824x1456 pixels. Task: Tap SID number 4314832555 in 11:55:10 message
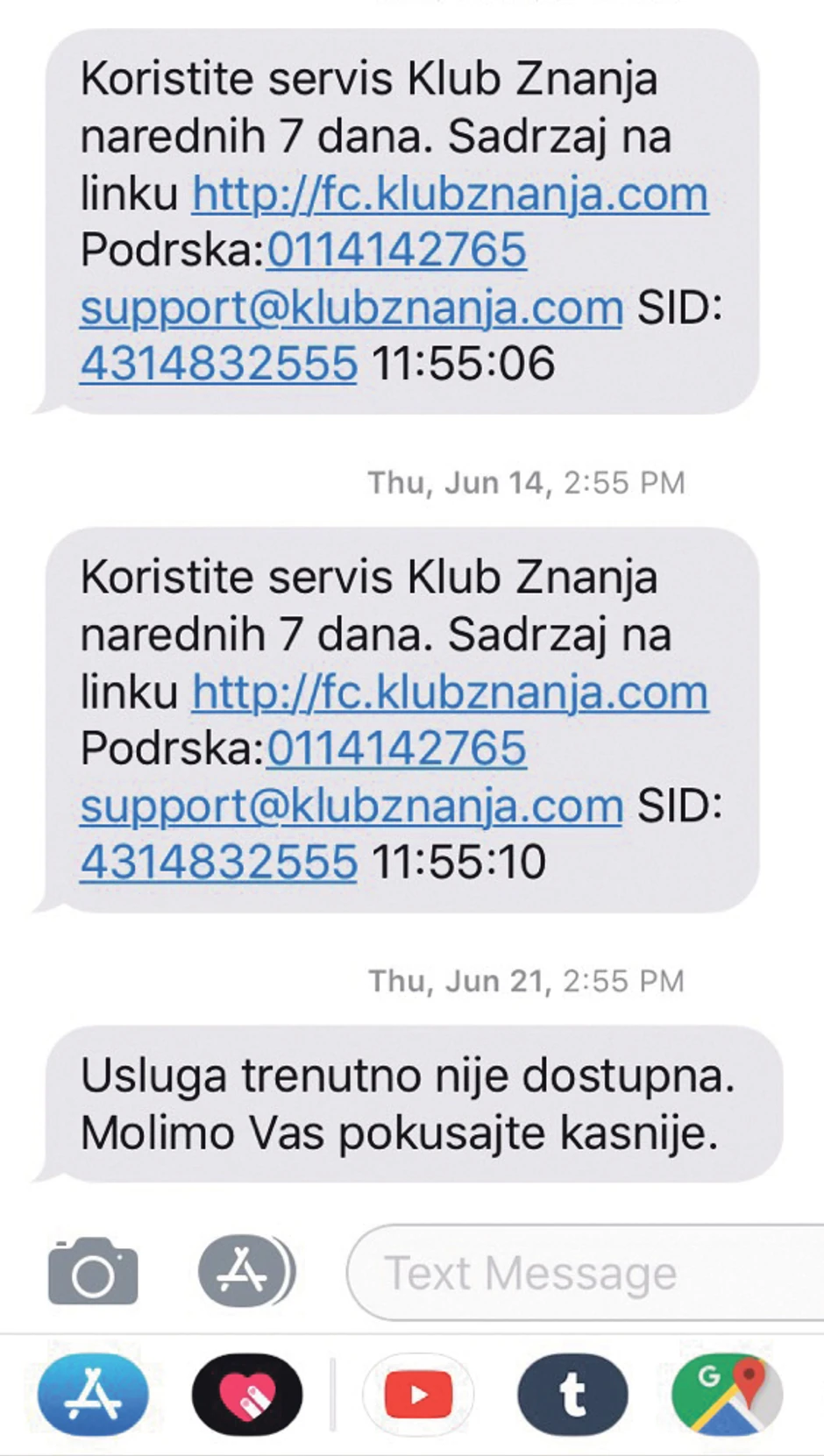point(219,863)
